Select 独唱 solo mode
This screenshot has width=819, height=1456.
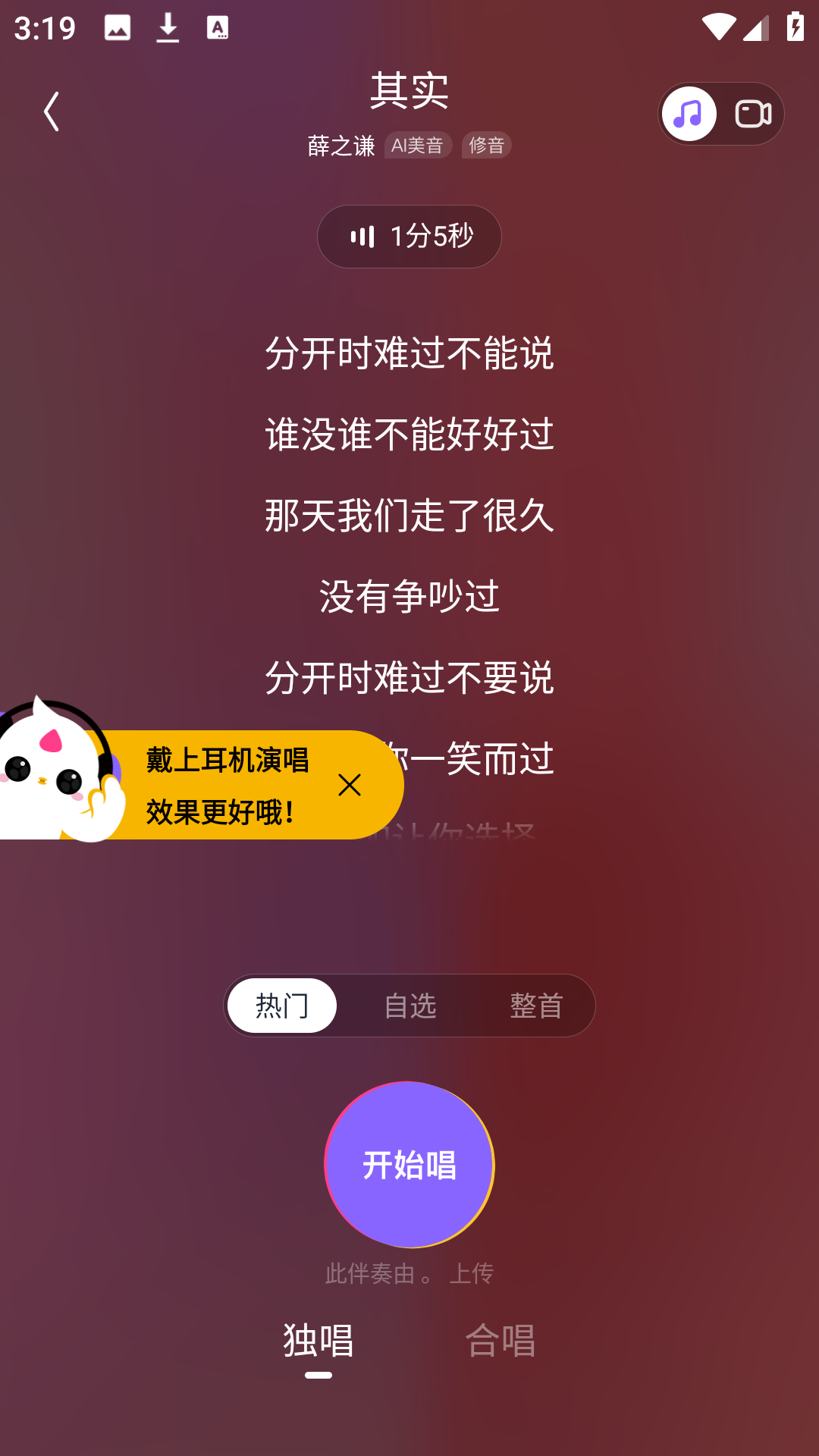coord(318,1341)
